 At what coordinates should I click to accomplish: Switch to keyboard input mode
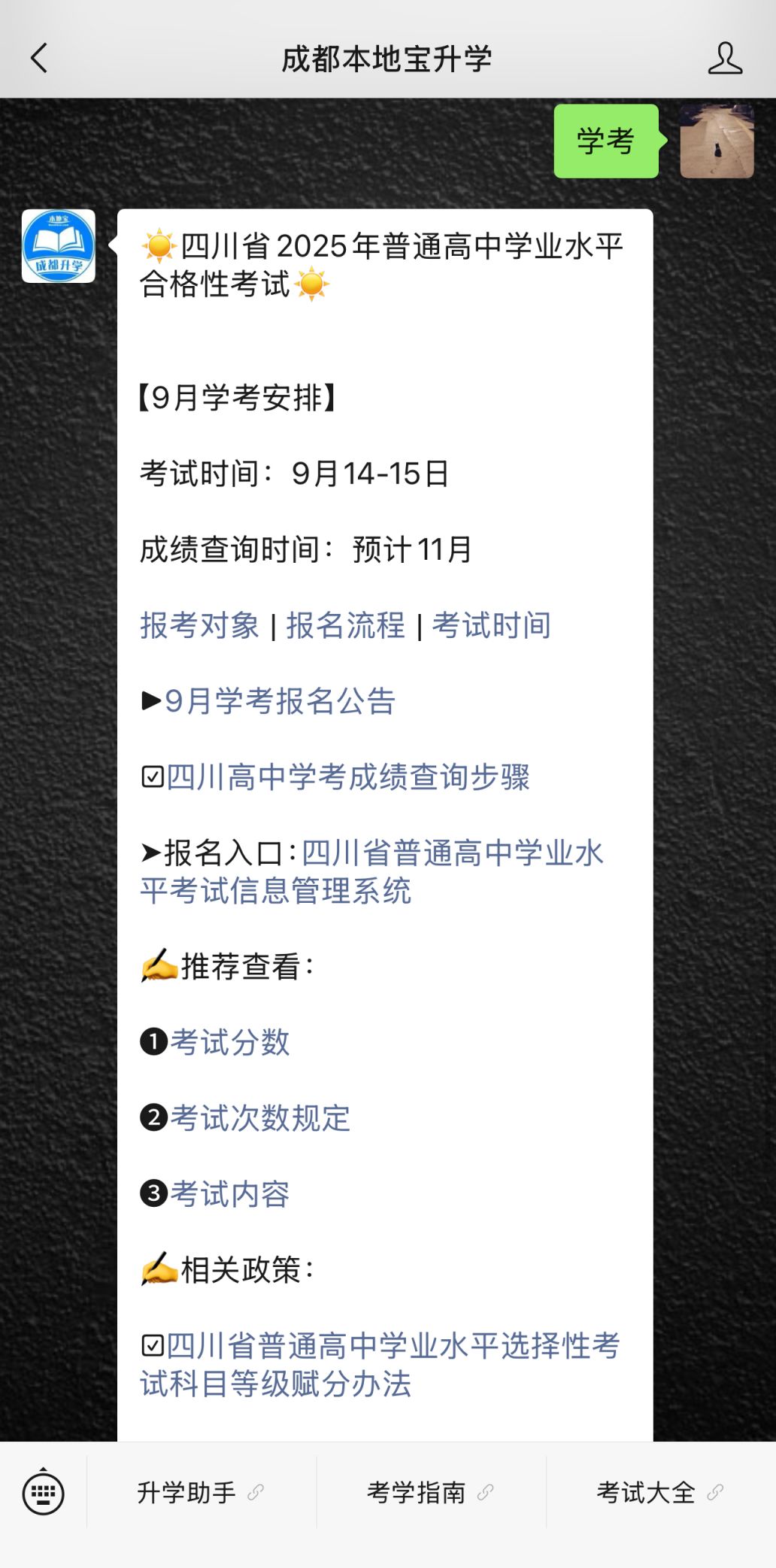pyautogui.click(x=43, y=1493)
